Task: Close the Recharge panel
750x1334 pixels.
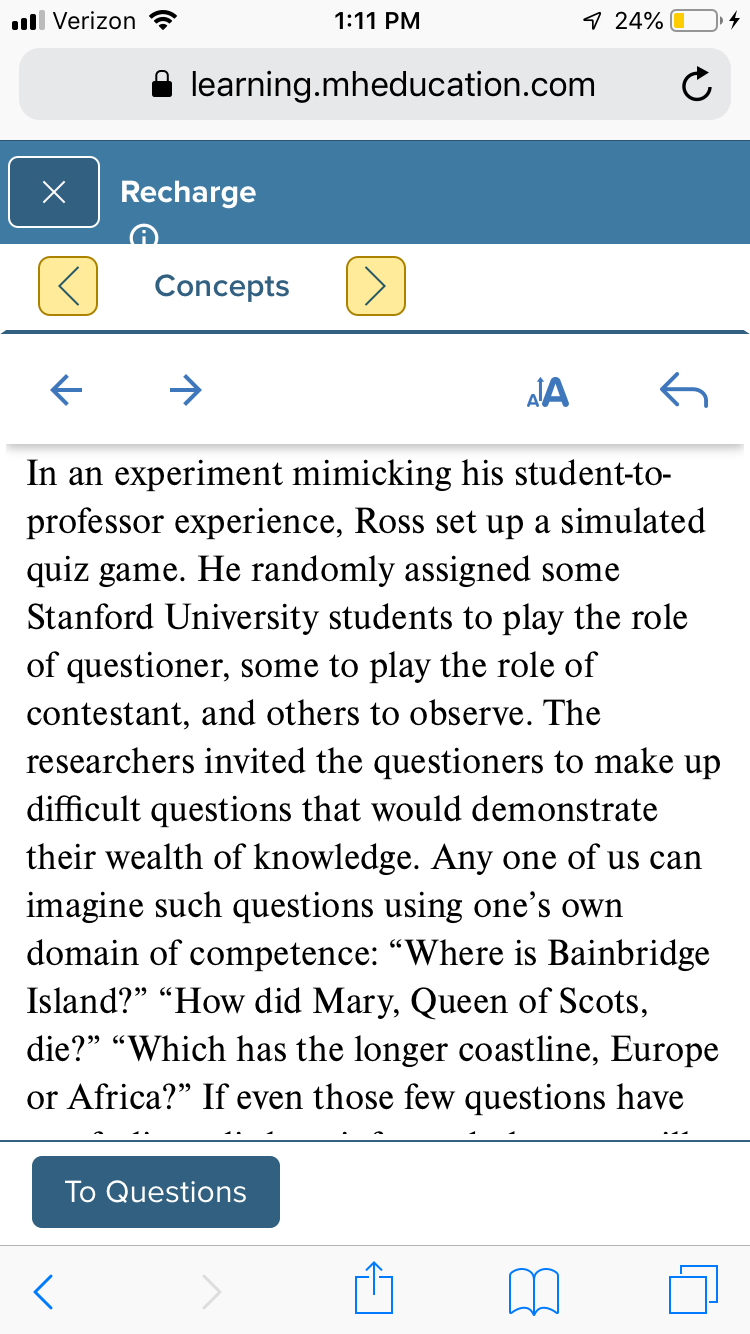Action: [x=54, y=192]
